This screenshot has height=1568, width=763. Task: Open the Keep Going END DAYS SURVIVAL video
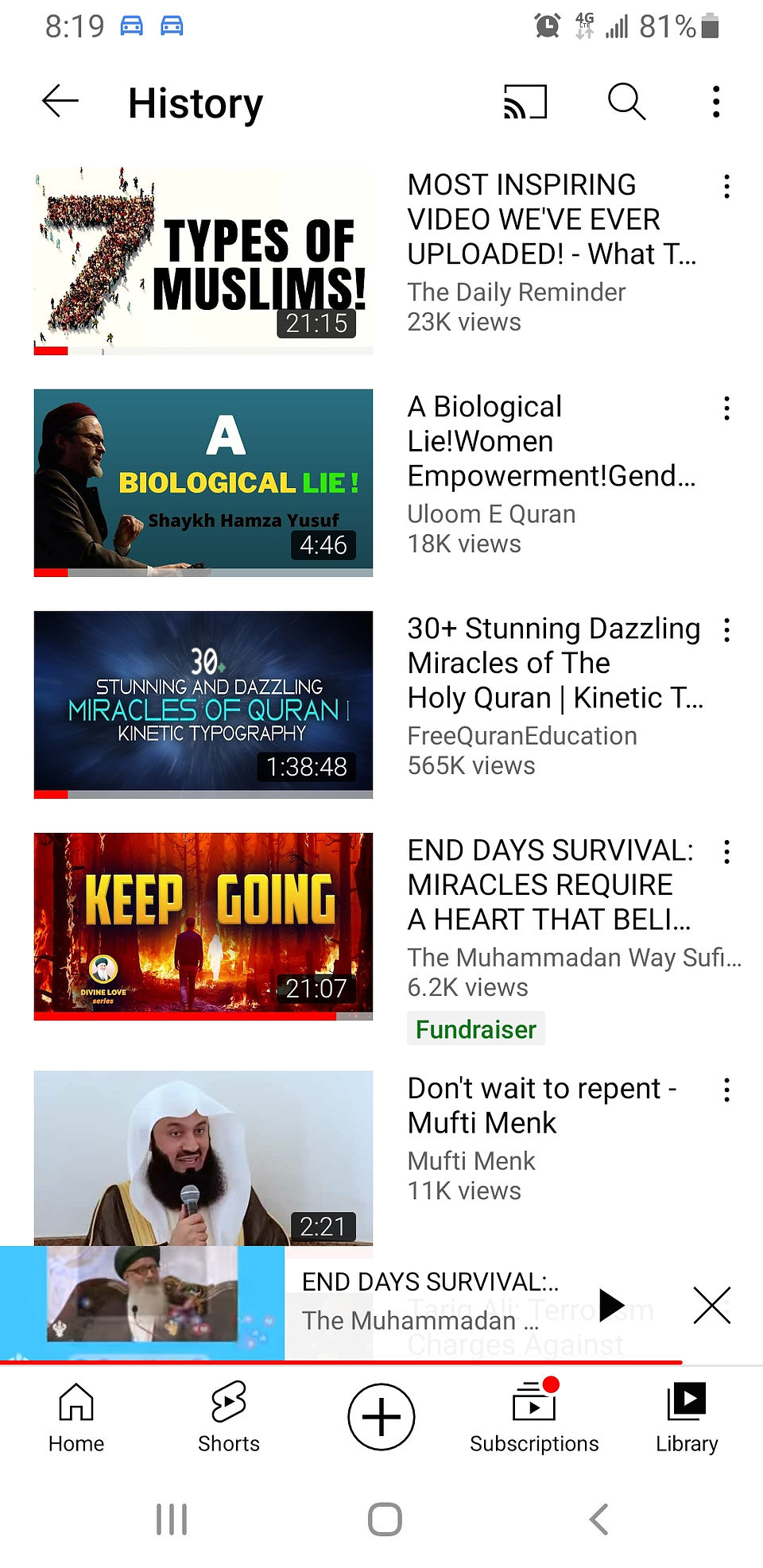(x=203, y=926)
